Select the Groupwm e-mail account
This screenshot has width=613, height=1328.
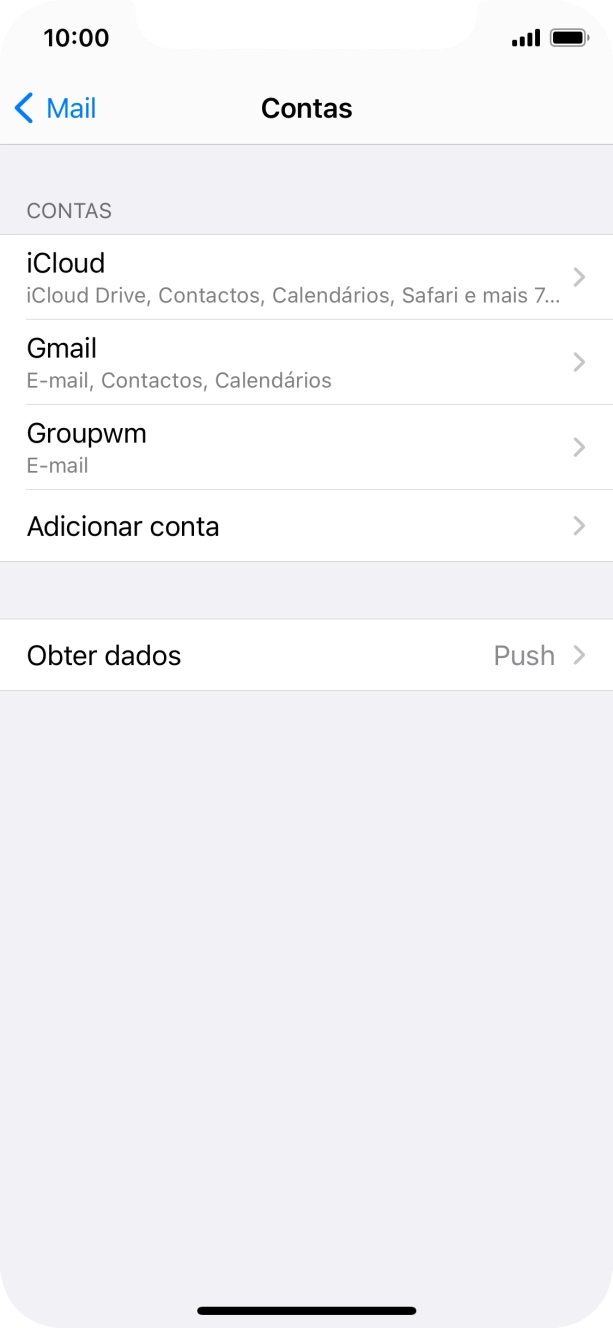(x=306, y=447)
